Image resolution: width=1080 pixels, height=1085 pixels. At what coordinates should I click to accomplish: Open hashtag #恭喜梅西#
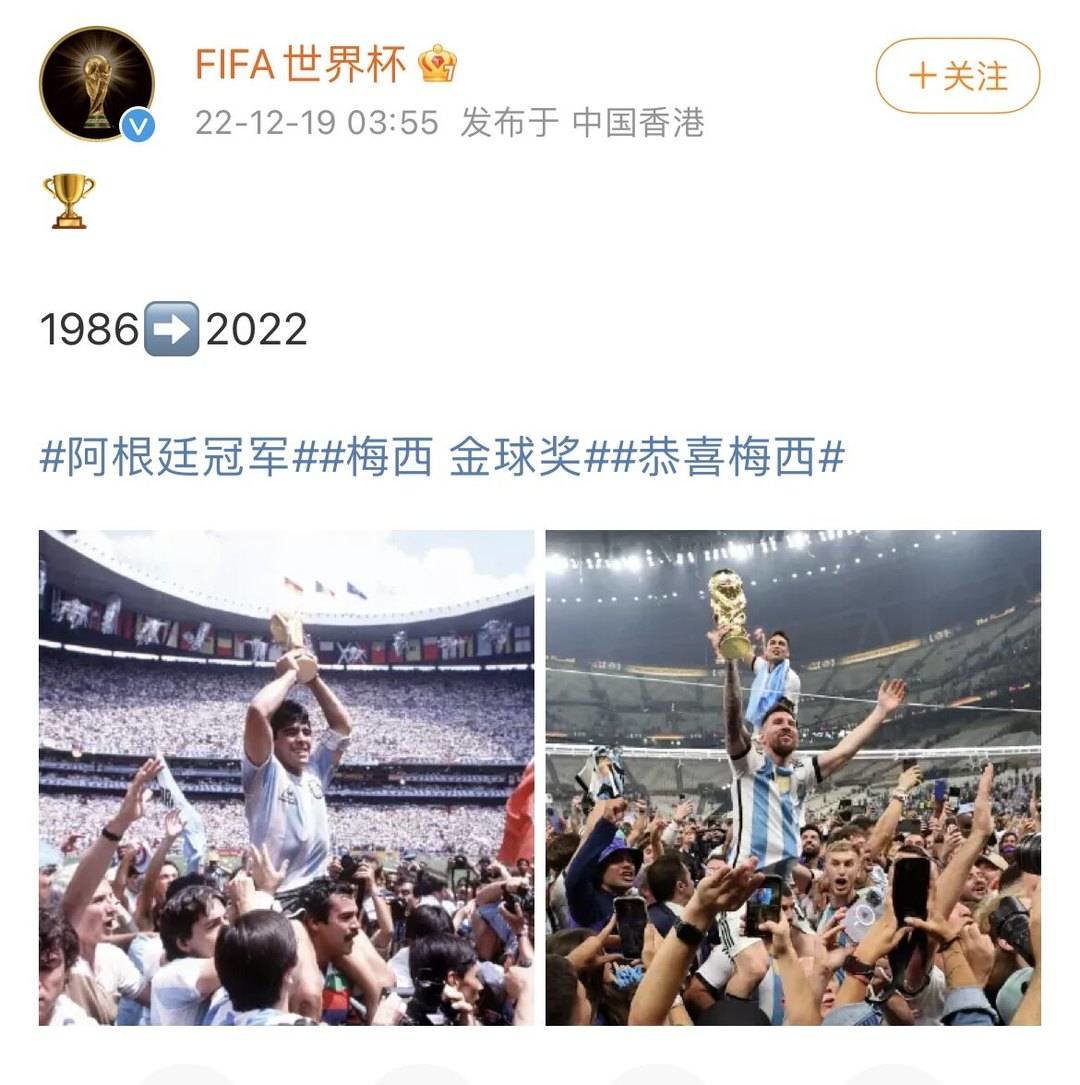tap(716, 459)
